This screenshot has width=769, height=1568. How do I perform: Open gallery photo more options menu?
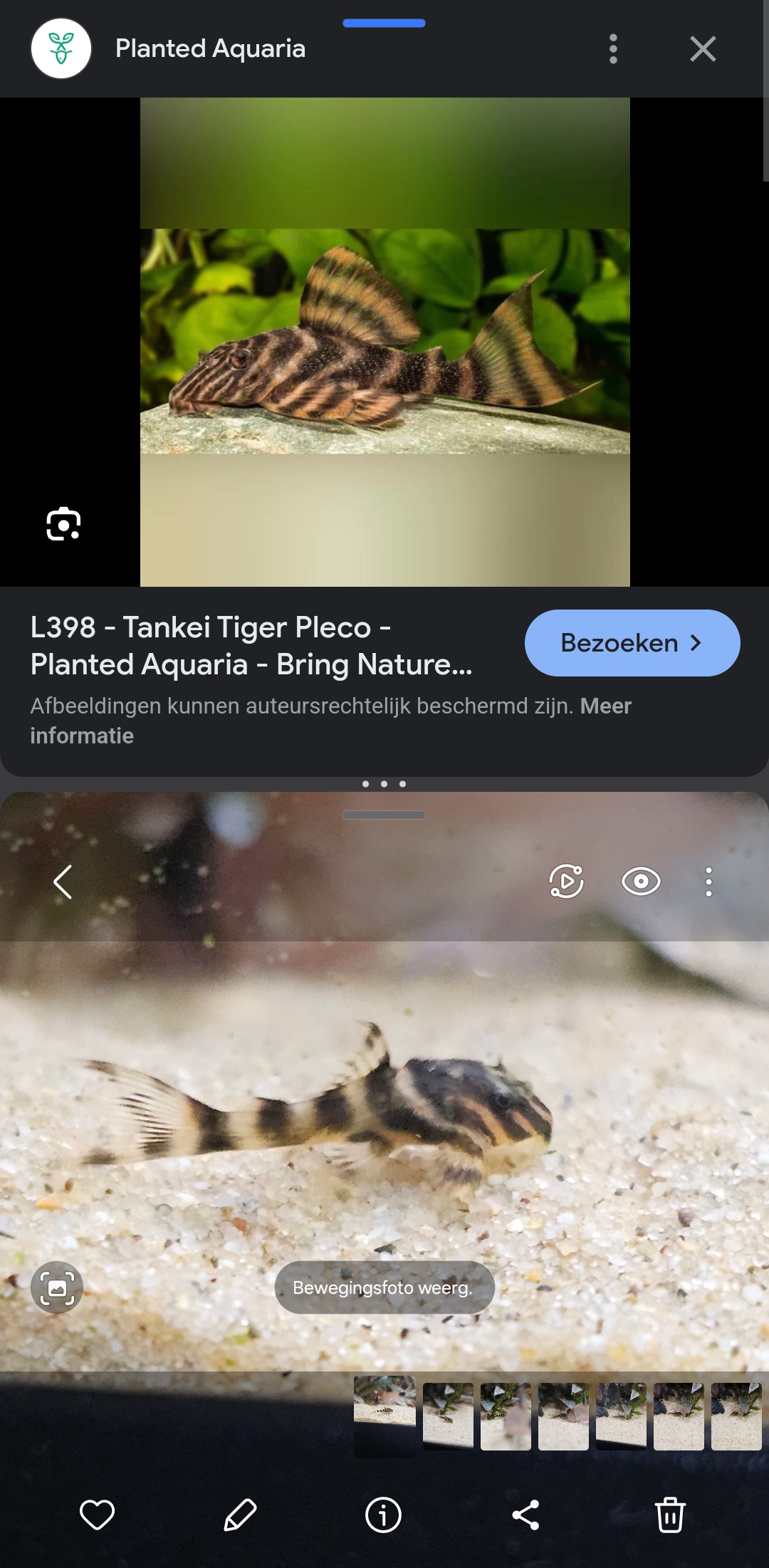click(708, 882)
